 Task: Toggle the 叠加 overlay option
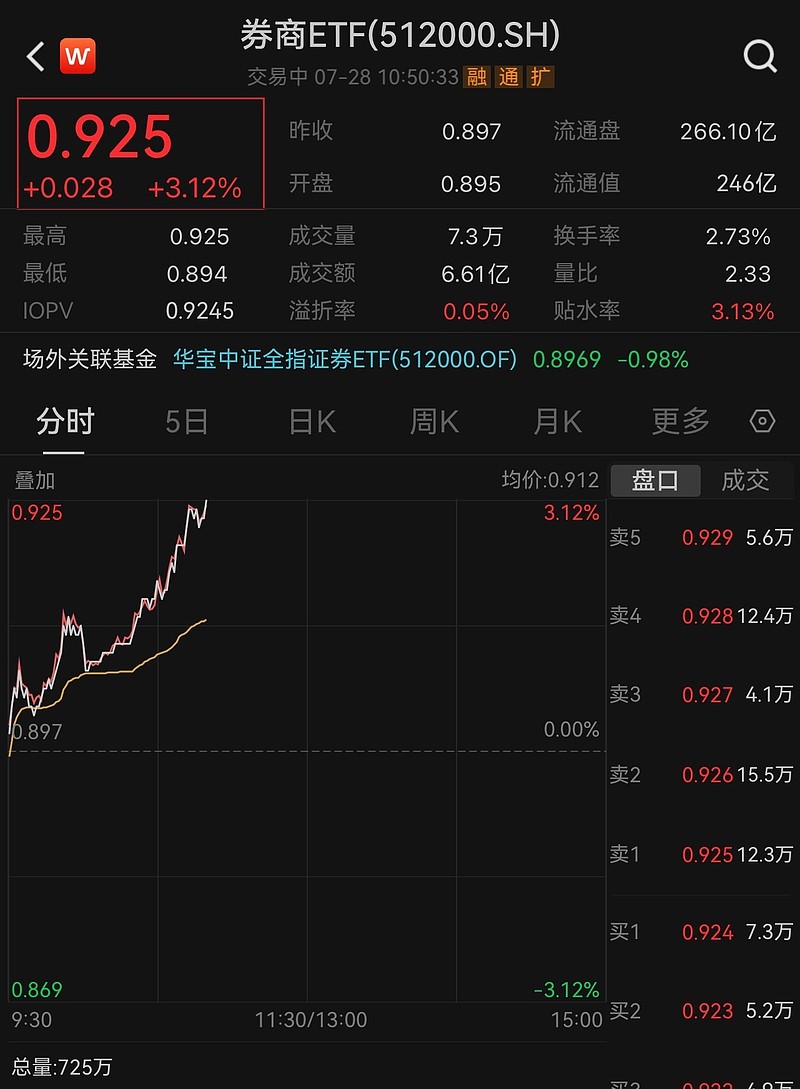click(36, 480)
